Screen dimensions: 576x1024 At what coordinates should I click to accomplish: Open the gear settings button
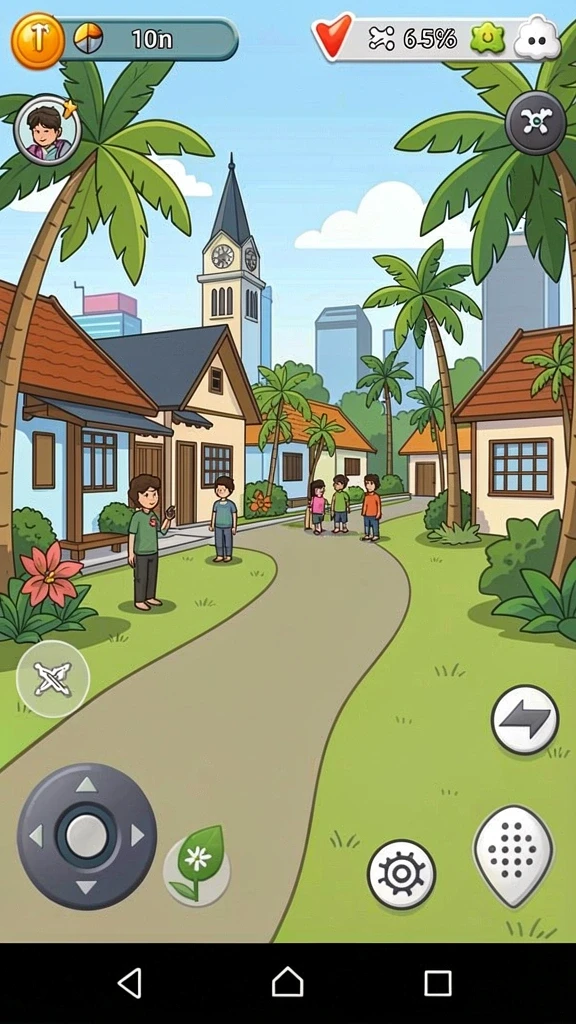[x=401, y=874]
